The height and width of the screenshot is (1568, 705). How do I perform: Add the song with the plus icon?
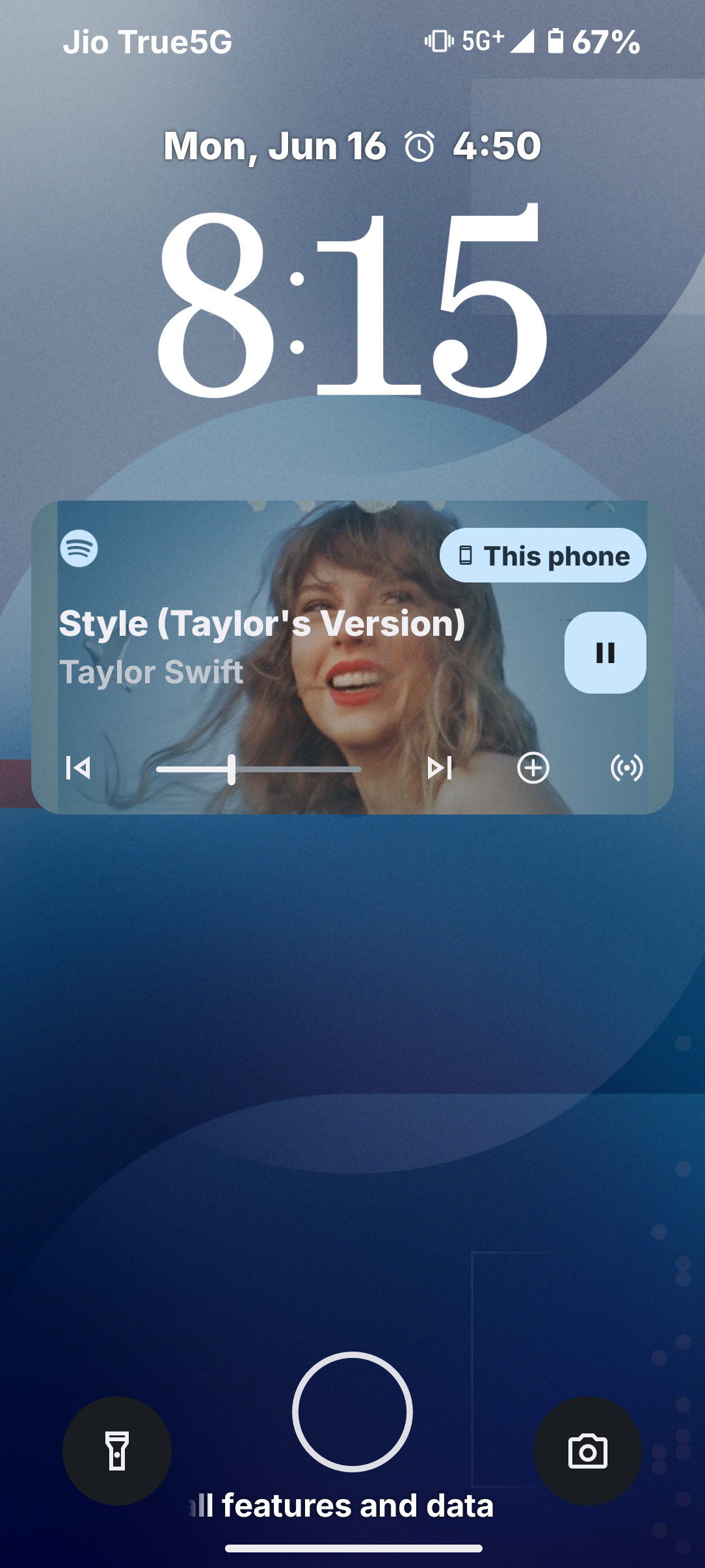coord(533,768)
